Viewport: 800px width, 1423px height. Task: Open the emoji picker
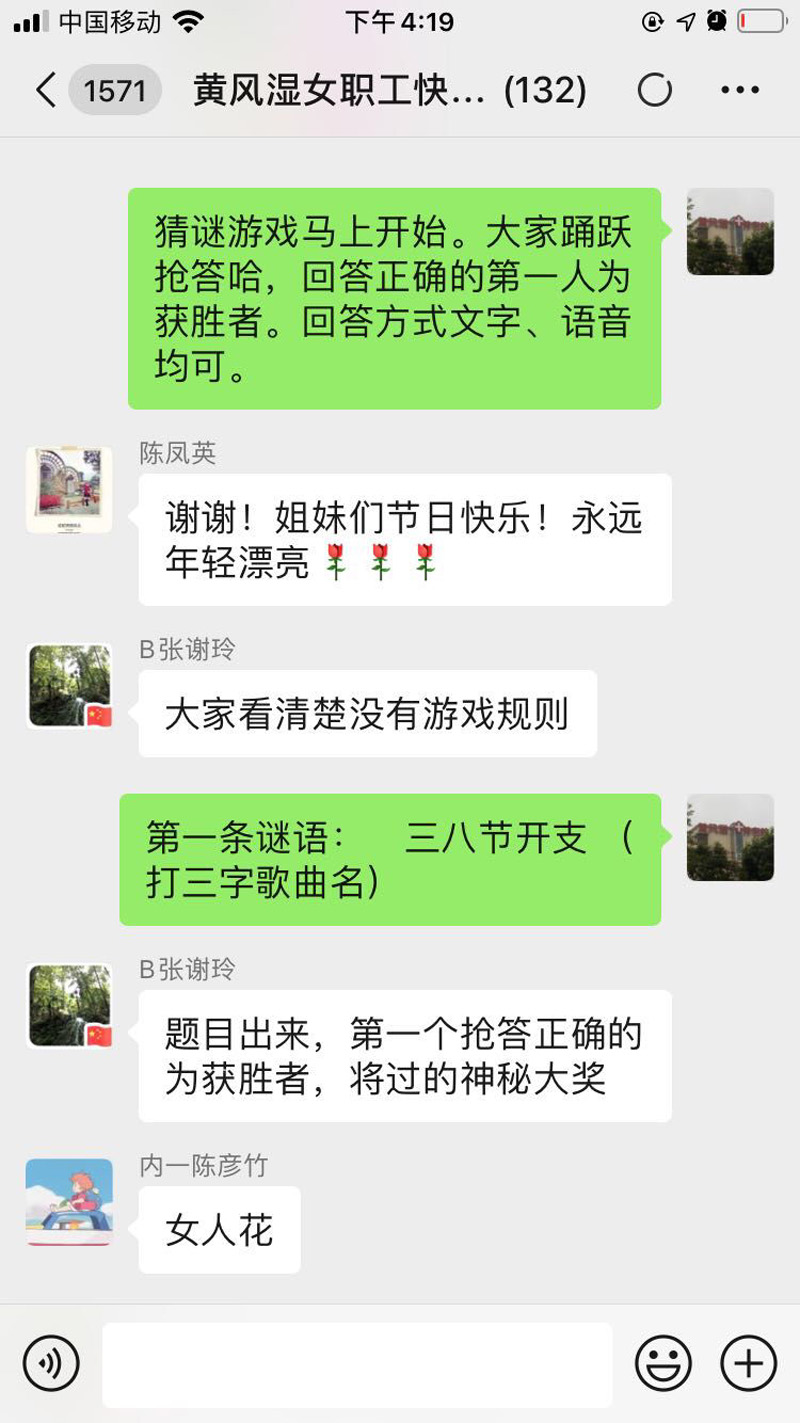click(663, 1363)
